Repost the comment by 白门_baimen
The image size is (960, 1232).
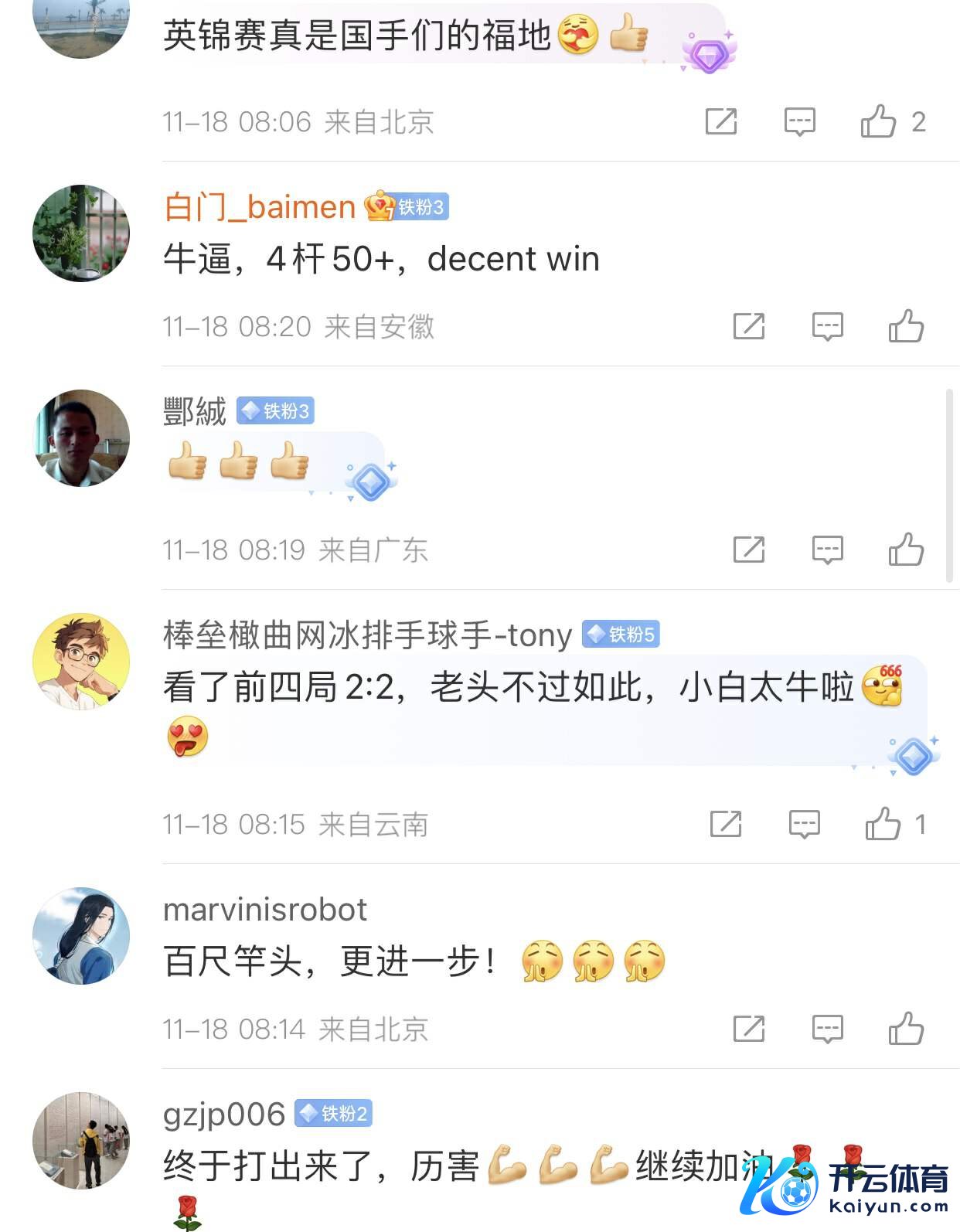click(x=748, y=326)
